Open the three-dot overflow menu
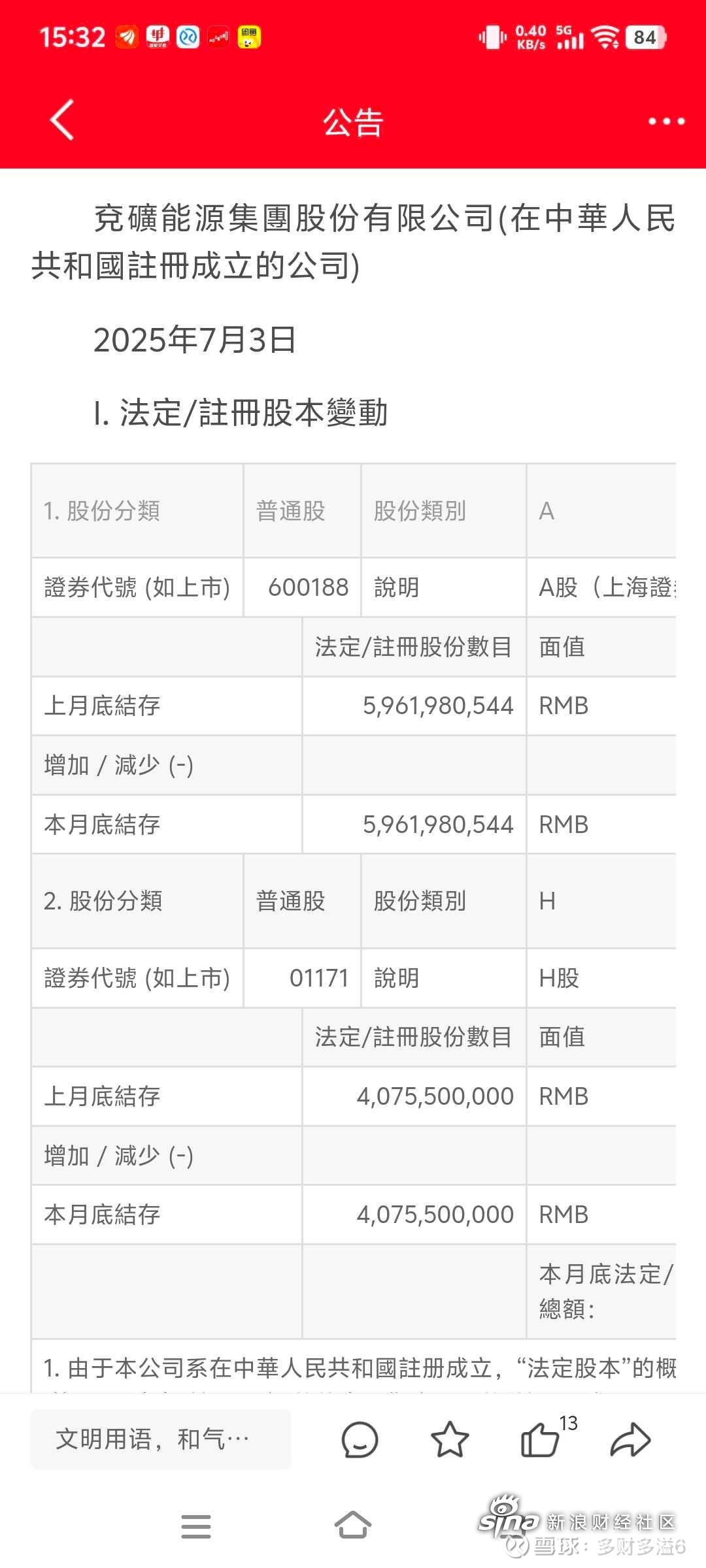Image resolution: width=706 pixels, height=1568 pixels. [x=666, y=122]
